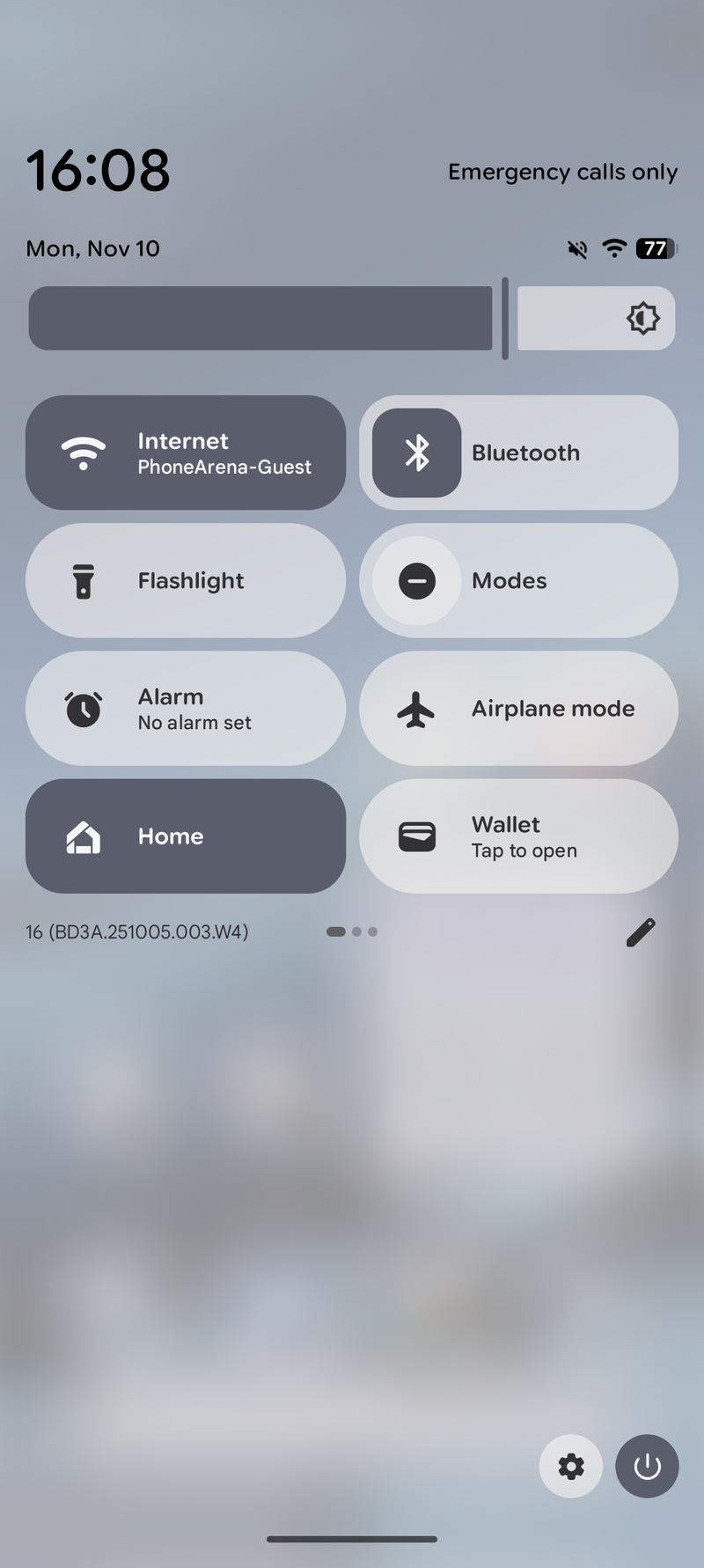This screenshot has width=704, height=1568.
Task: Tap the quick settings page indicator dots
Action: coord(352,931)
